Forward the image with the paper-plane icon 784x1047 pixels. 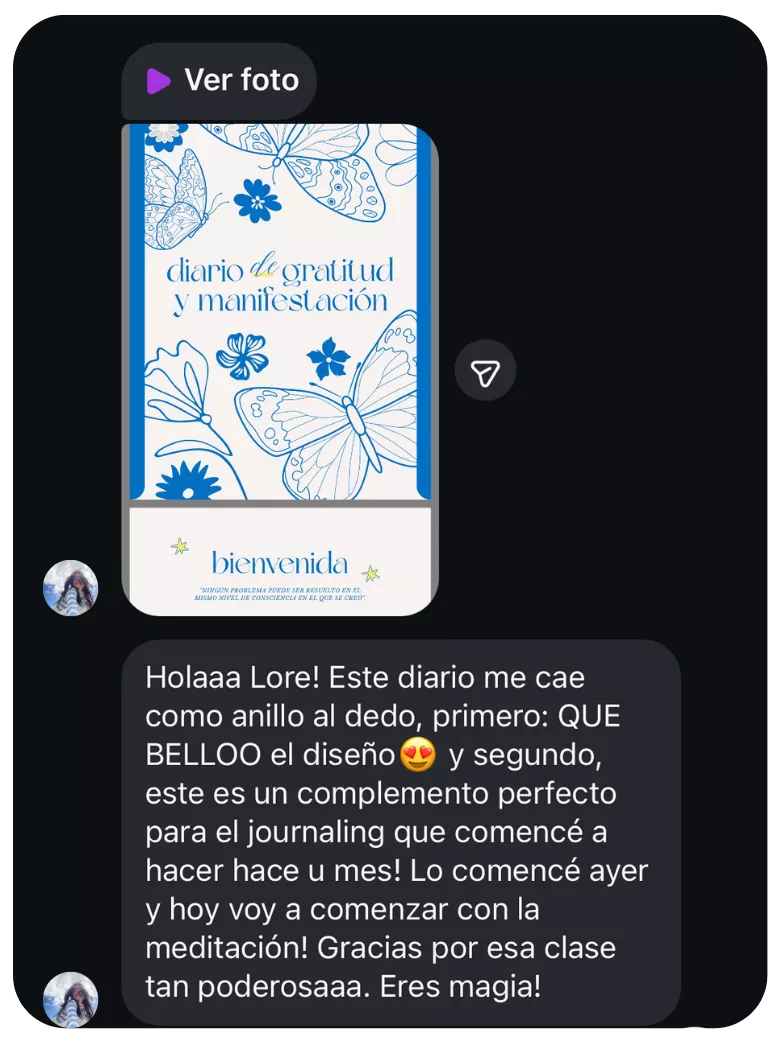tap(485, 371)
